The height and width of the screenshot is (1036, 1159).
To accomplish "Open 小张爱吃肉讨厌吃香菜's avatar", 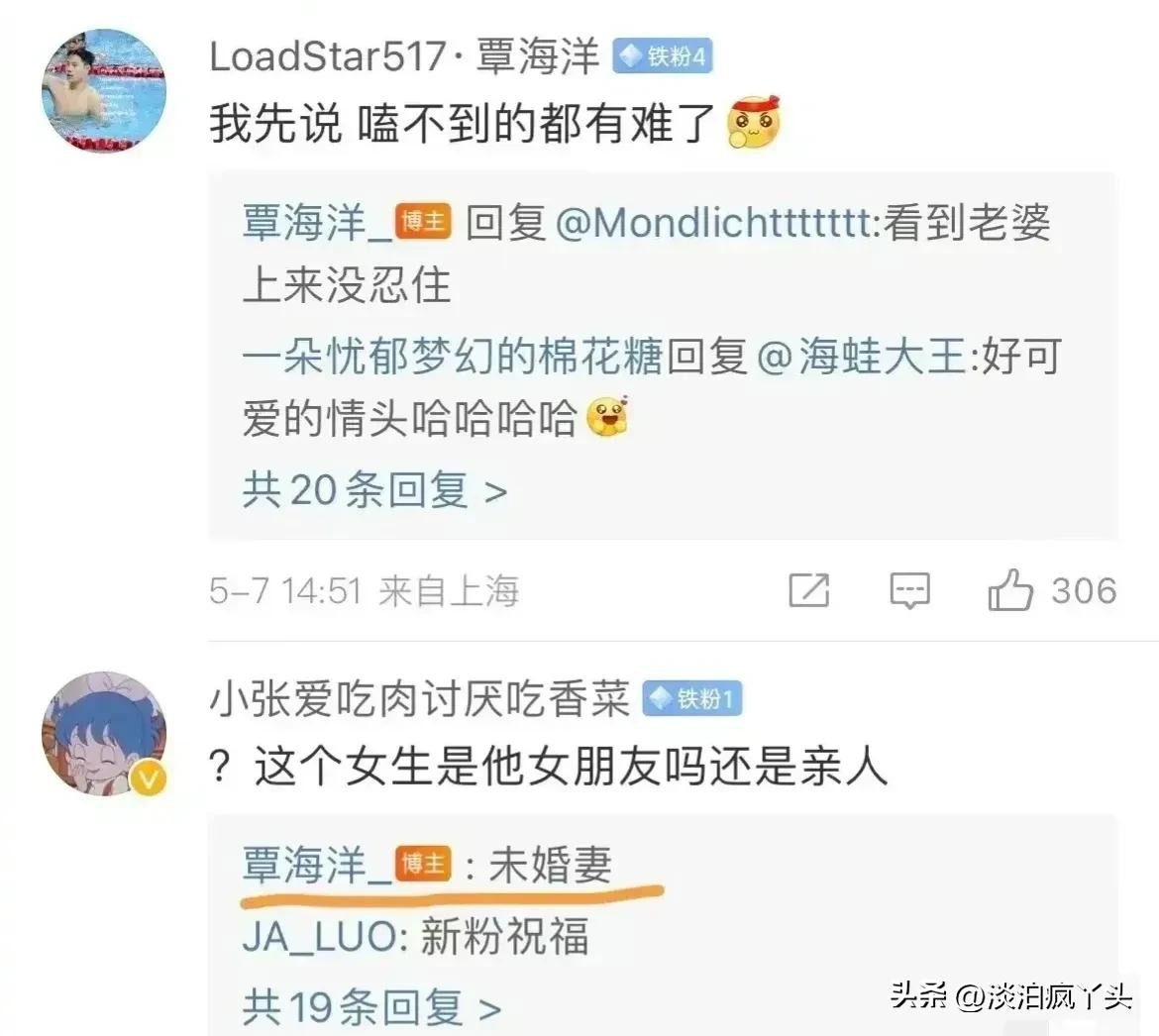I will (103, 733).
